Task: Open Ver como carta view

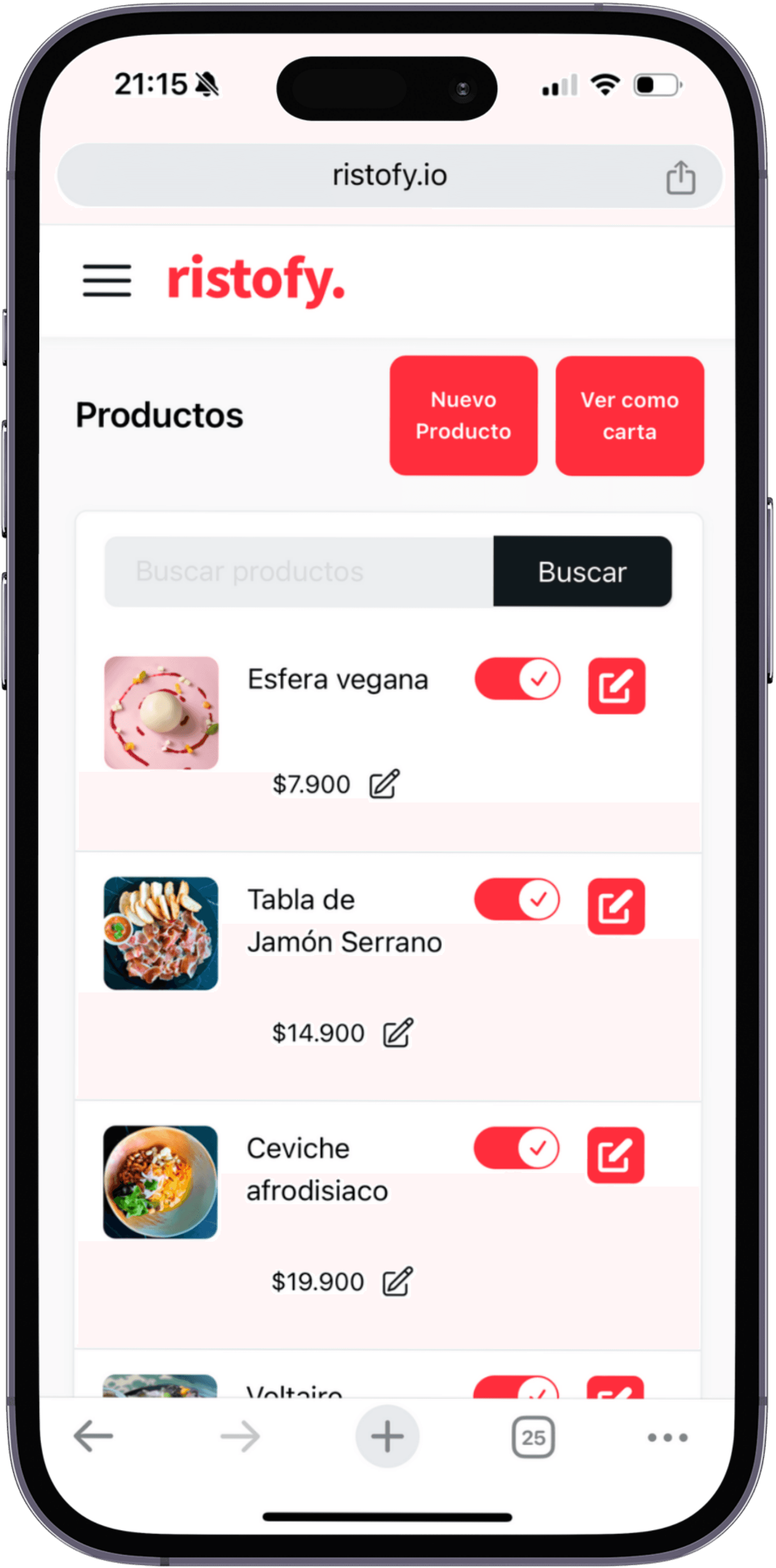Action: tap(629, 416)
